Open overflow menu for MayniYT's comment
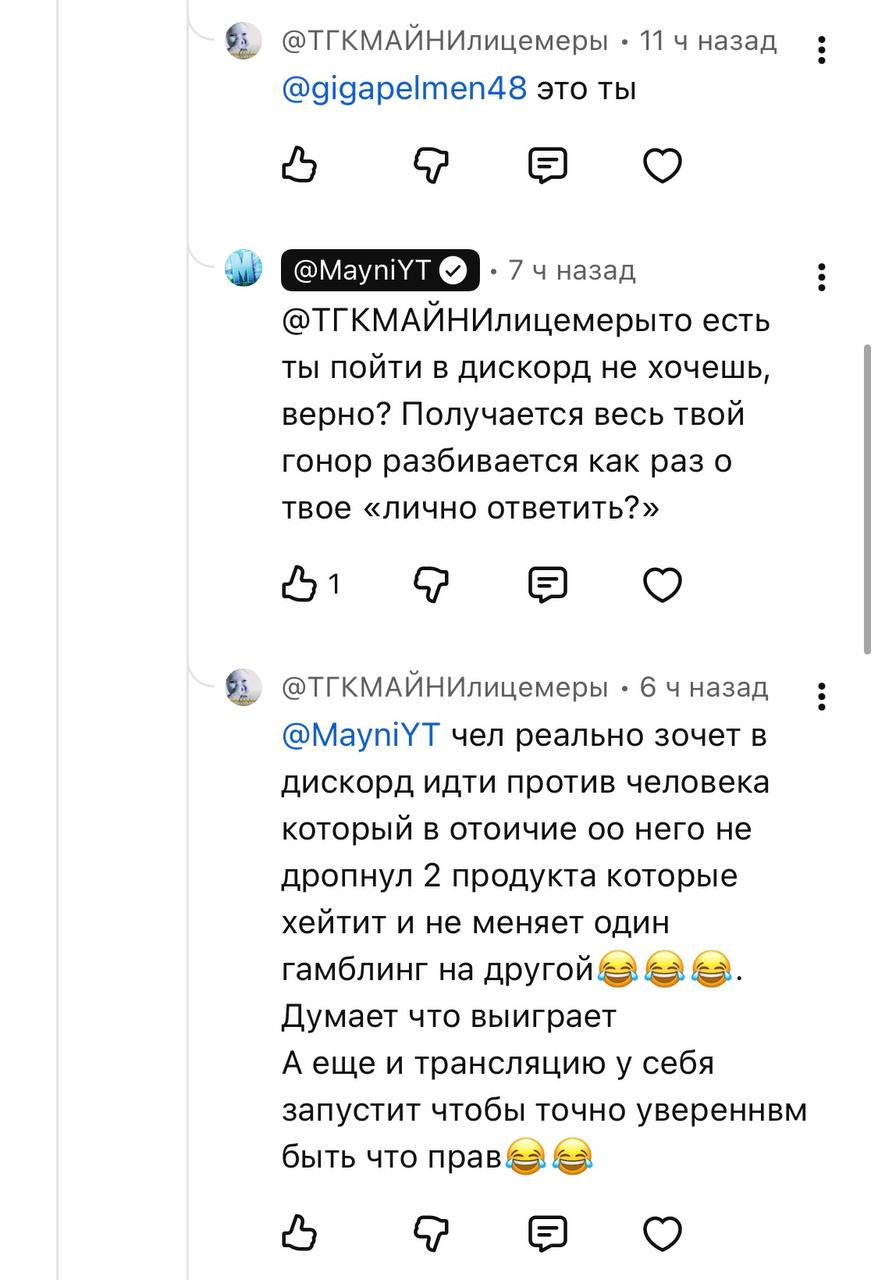This screenshot has width=878, height=1280. point(821,277)
